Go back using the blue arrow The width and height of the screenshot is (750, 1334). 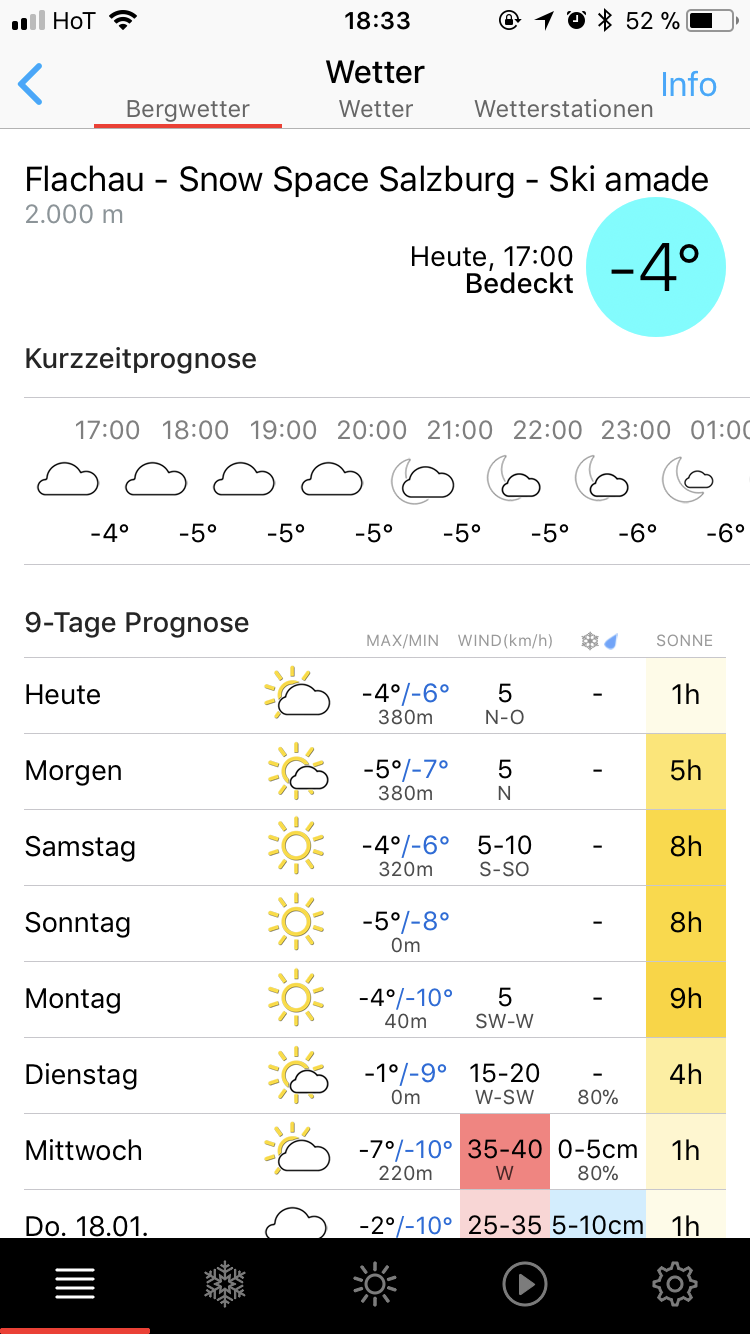(31, 85)
